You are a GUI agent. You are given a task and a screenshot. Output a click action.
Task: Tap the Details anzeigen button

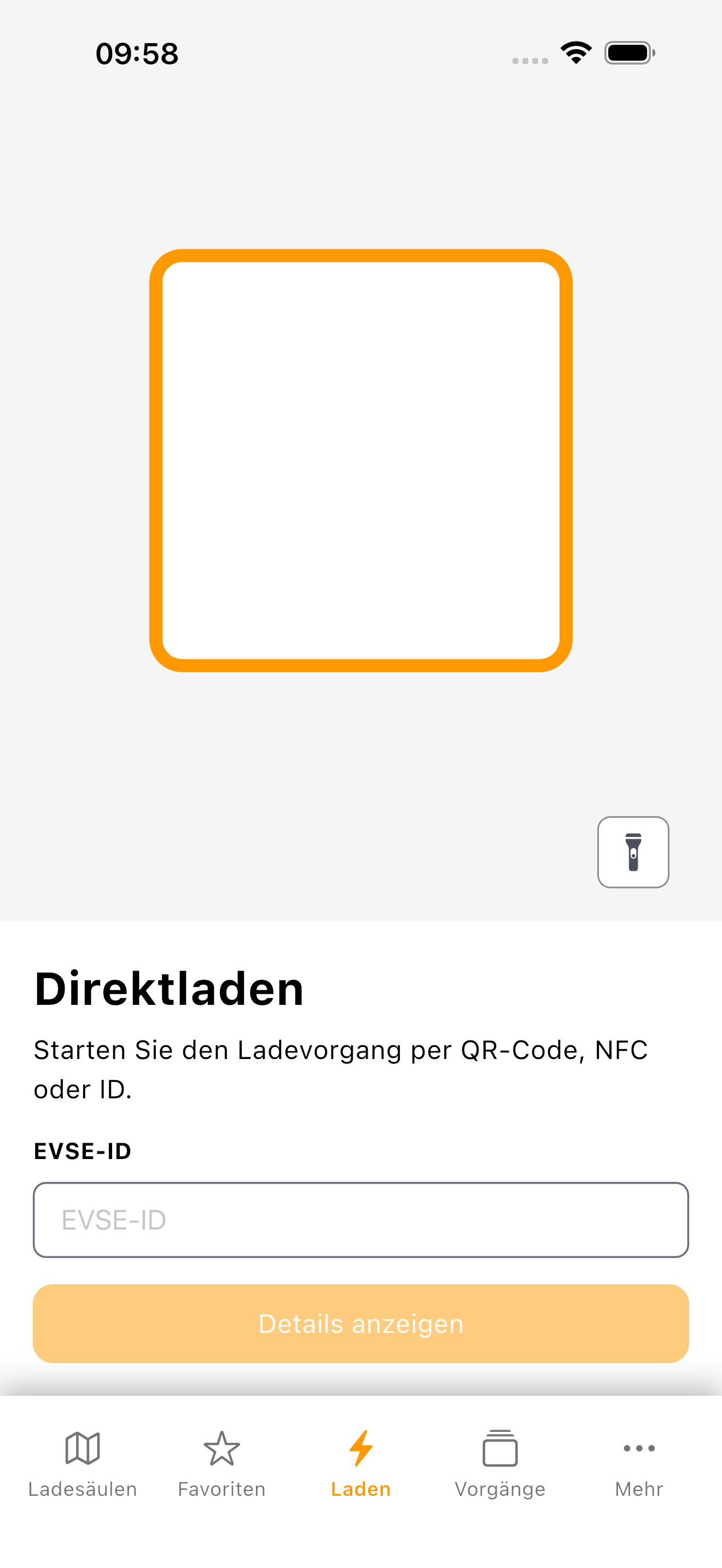361,1323
